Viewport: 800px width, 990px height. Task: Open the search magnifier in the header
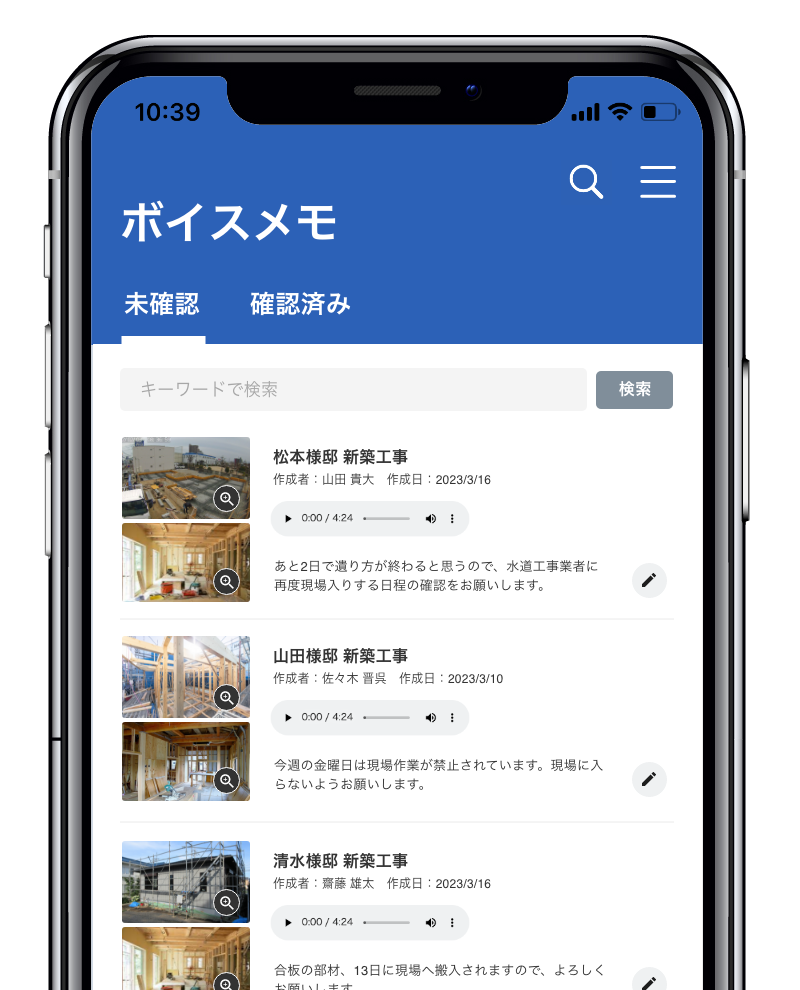click(x=586, y=182)
